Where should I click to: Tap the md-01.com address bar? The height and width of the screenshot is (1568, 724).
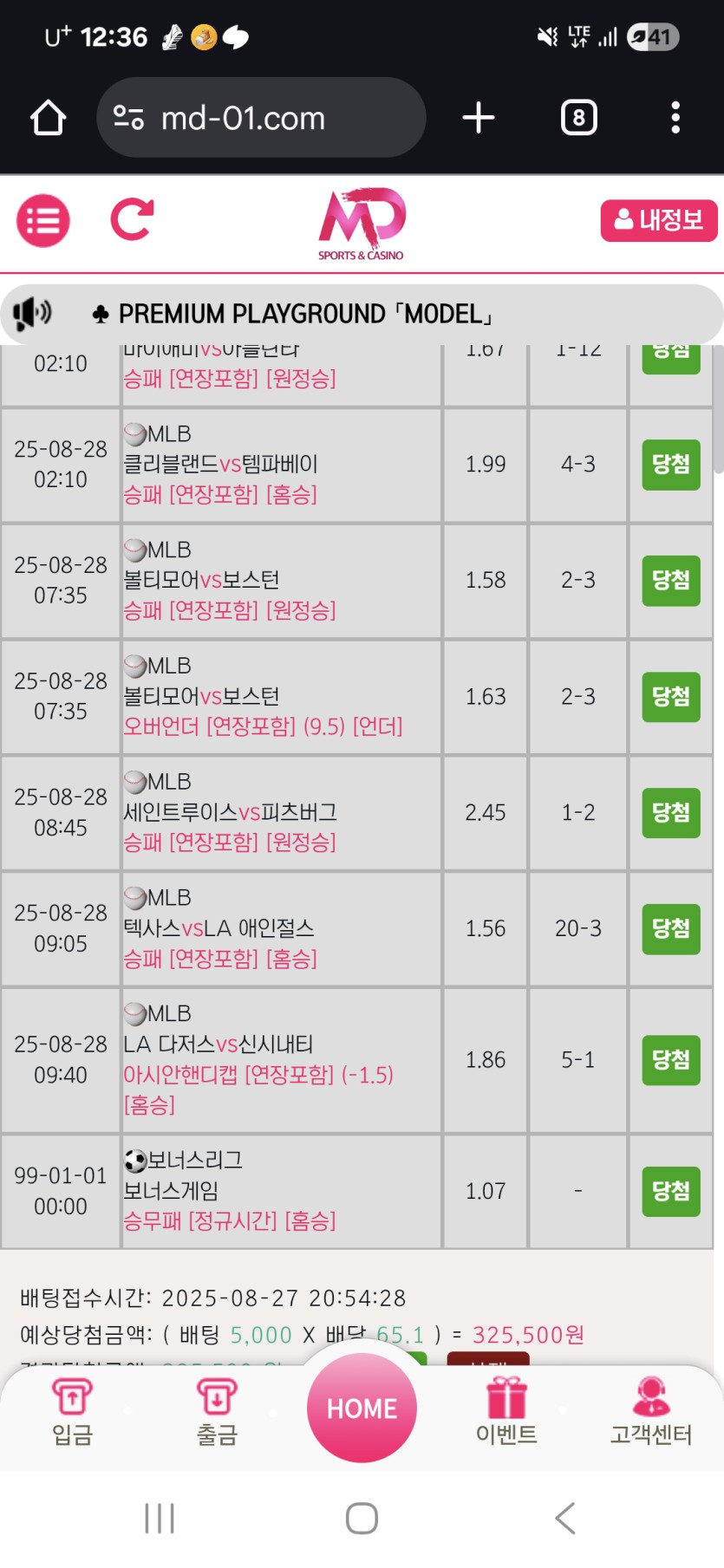[x=260, y=118]
